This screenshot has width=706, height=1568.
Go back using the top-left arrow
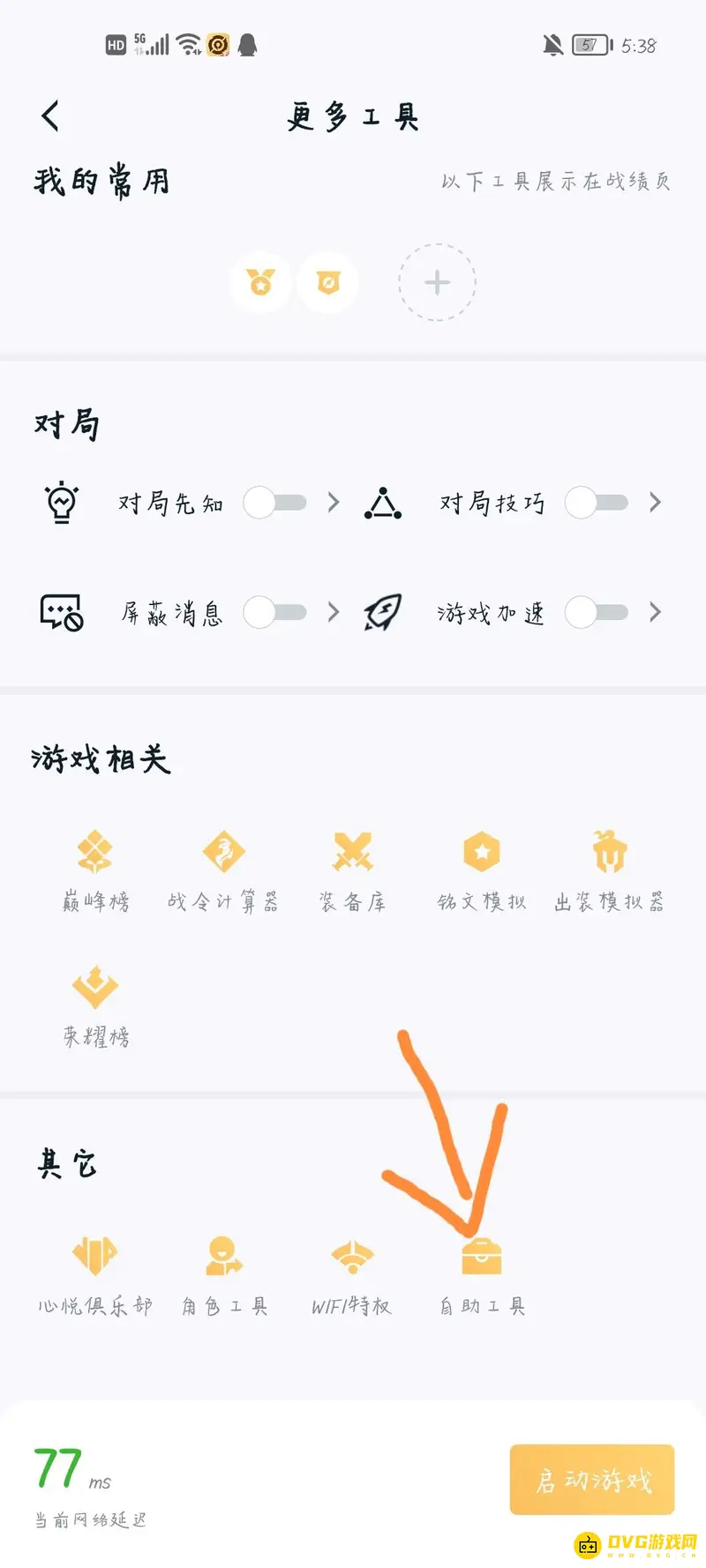click(49, 115)
